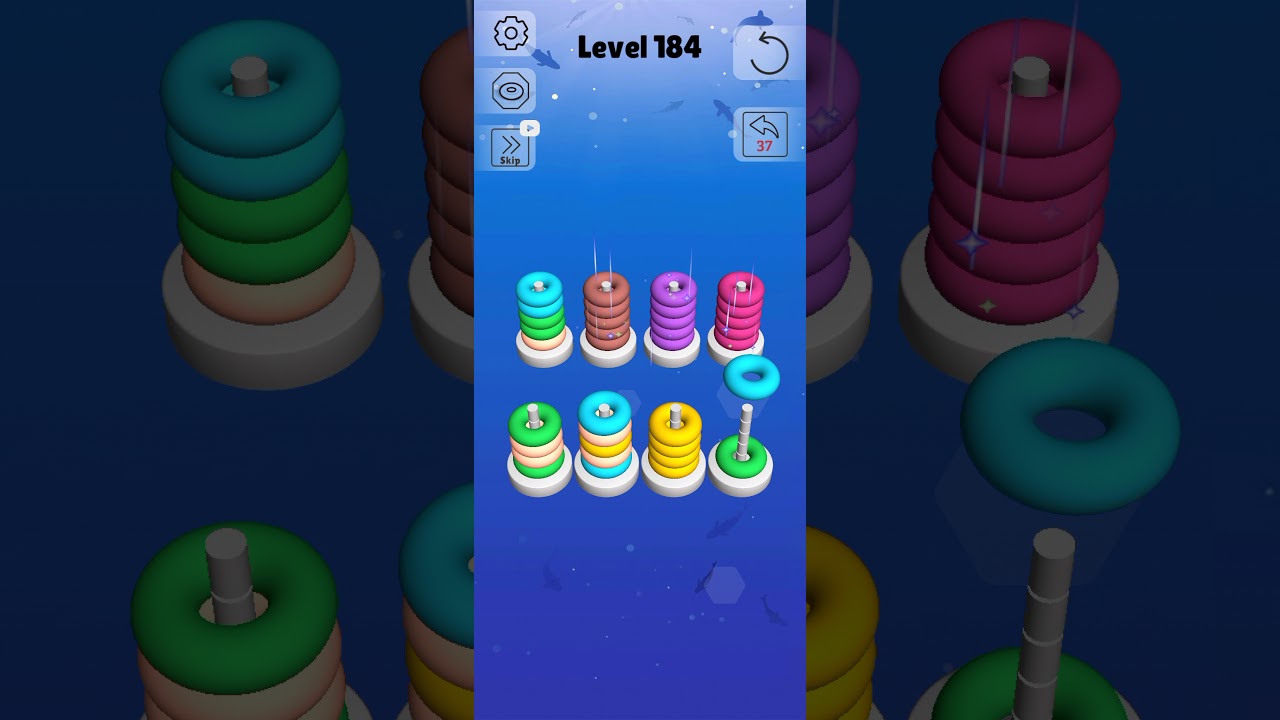Restart the level
The image size is (1280, 720).
768,53
